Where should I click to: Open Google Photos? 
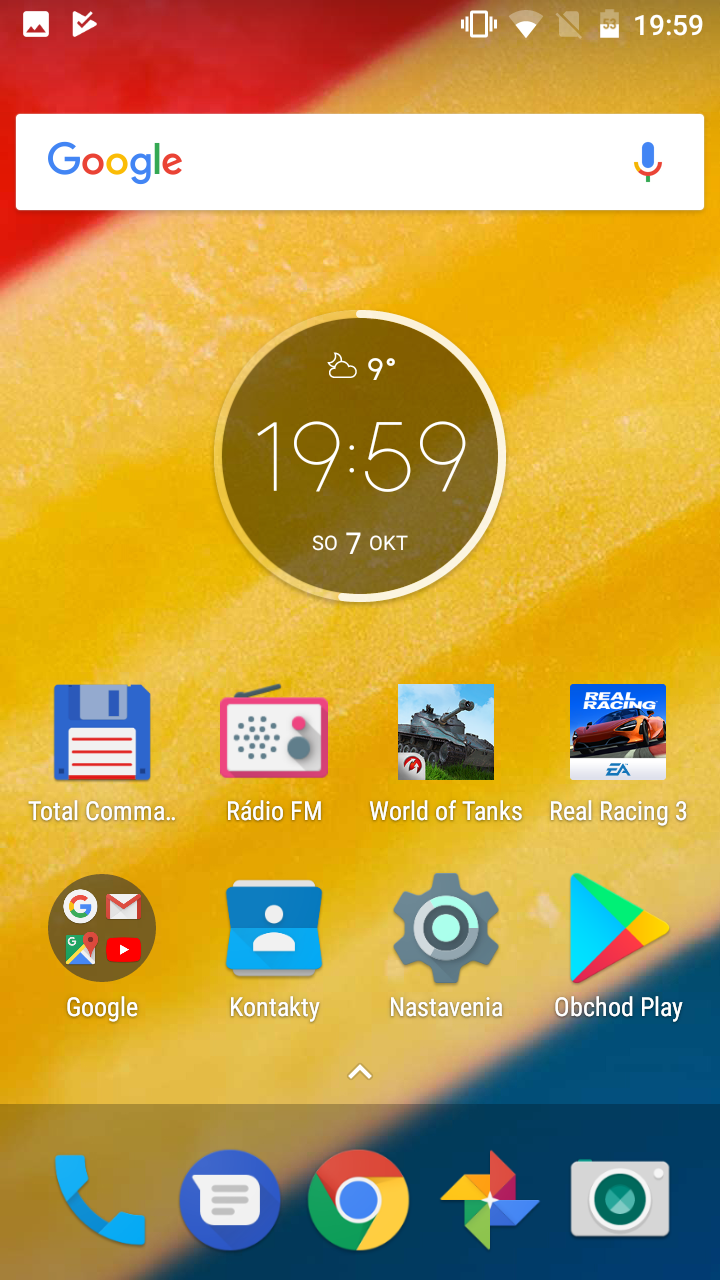pos(490,1199)
